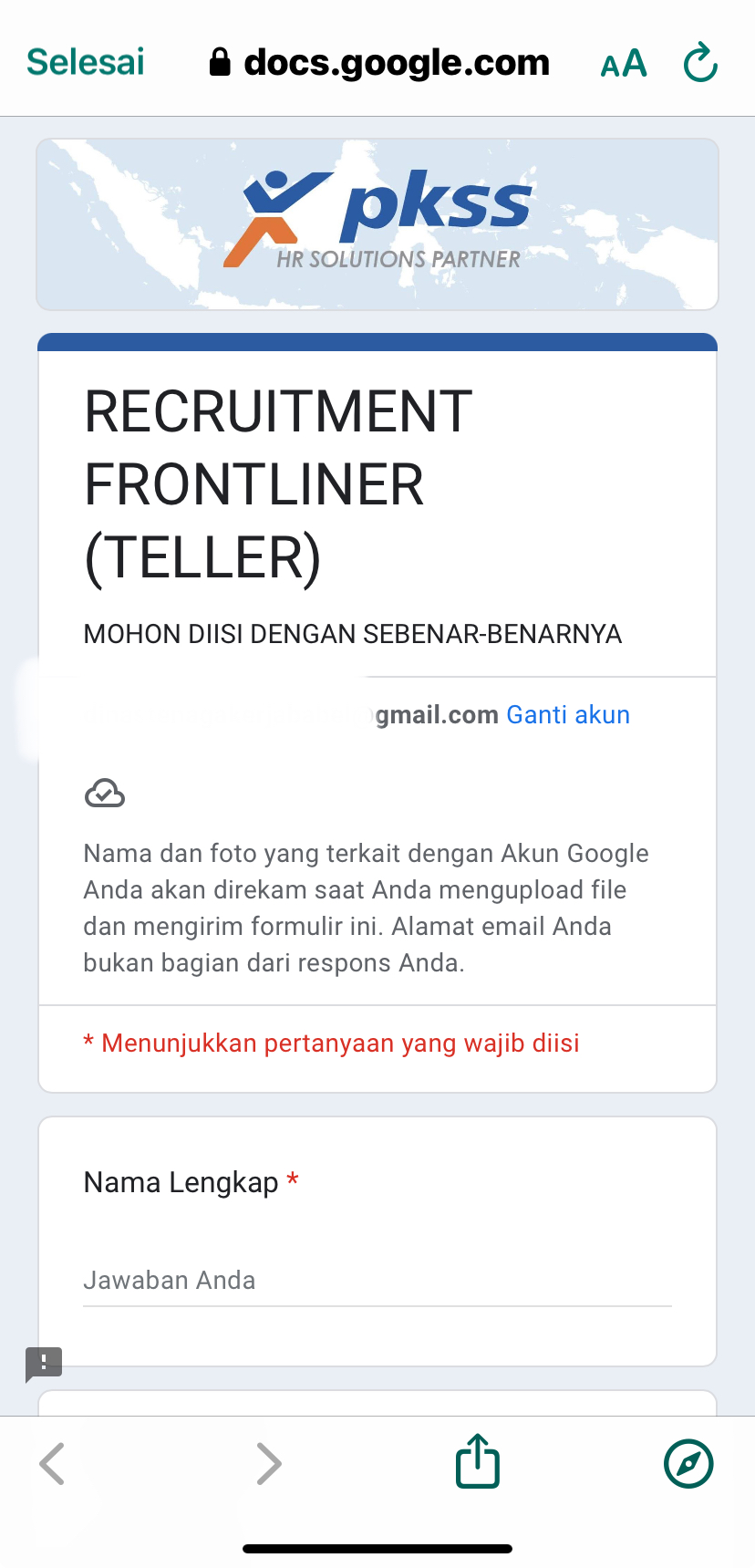Open the AA text size options
This screenshot has height=1568, width=755.
[x=624, y=64]
